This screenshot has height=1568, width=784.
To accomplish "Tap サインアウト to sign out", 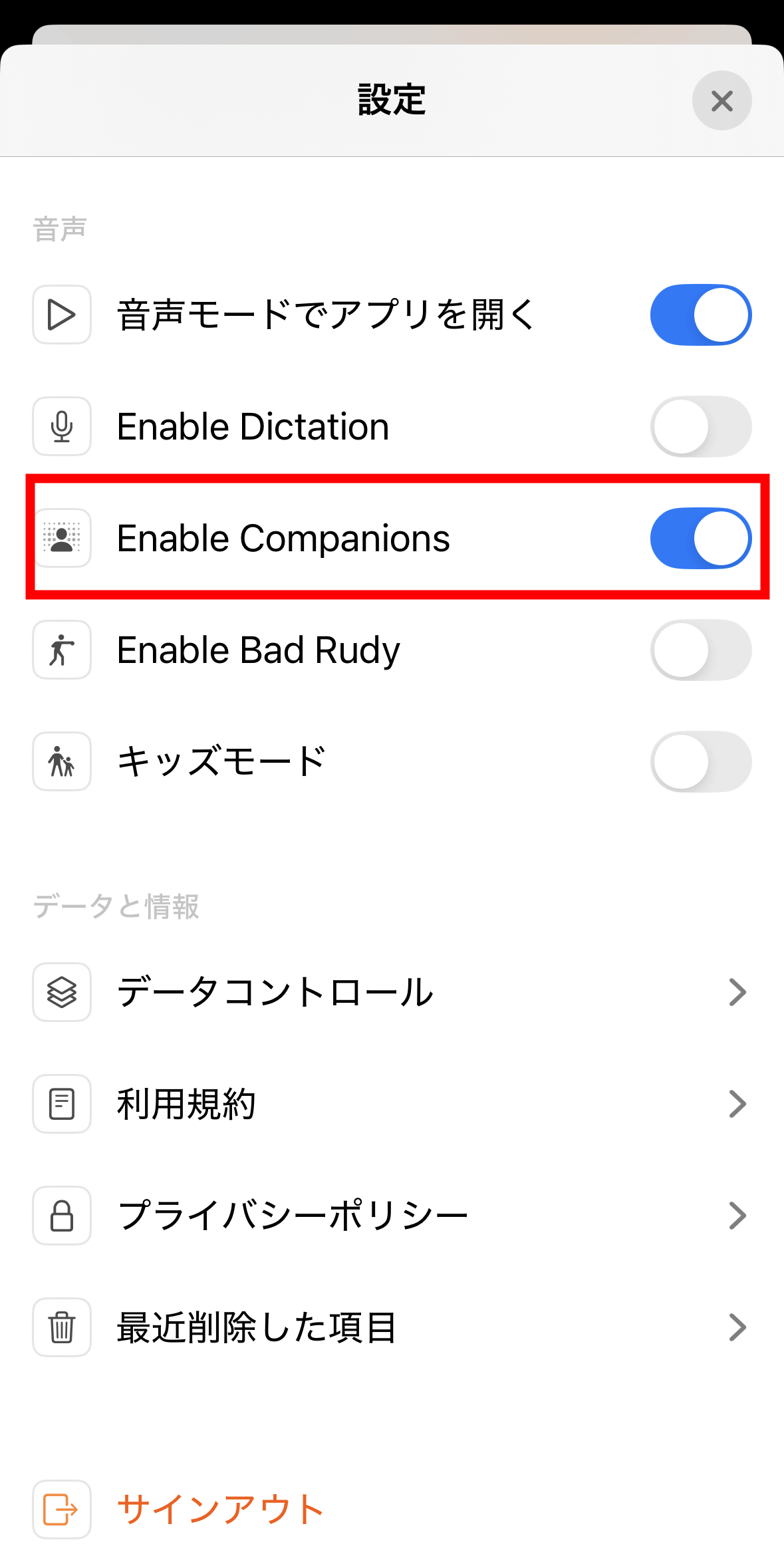I will coord(219,1509).
